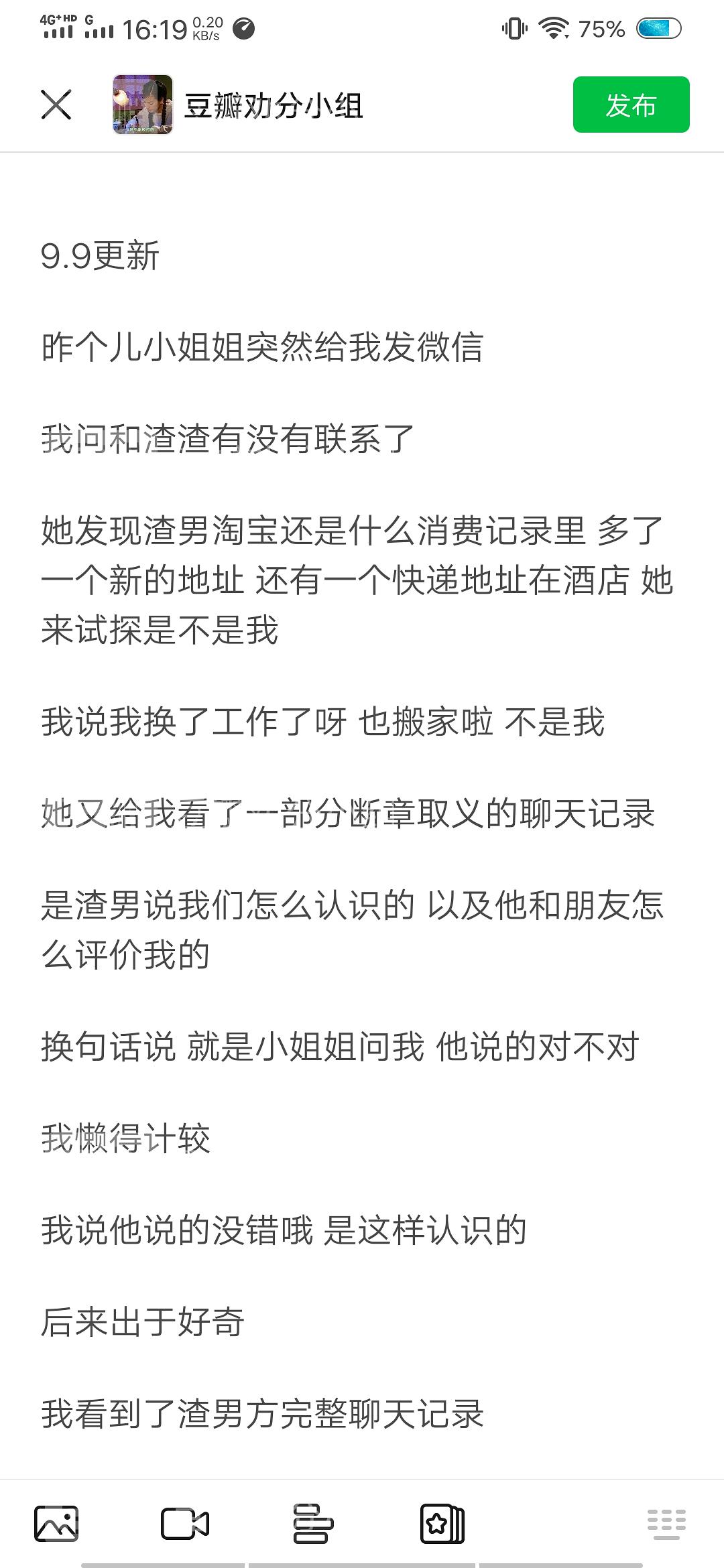Viewport: 724px width, 1568px height.
Task: Open the star card attachment icon
Action: 442,1524
